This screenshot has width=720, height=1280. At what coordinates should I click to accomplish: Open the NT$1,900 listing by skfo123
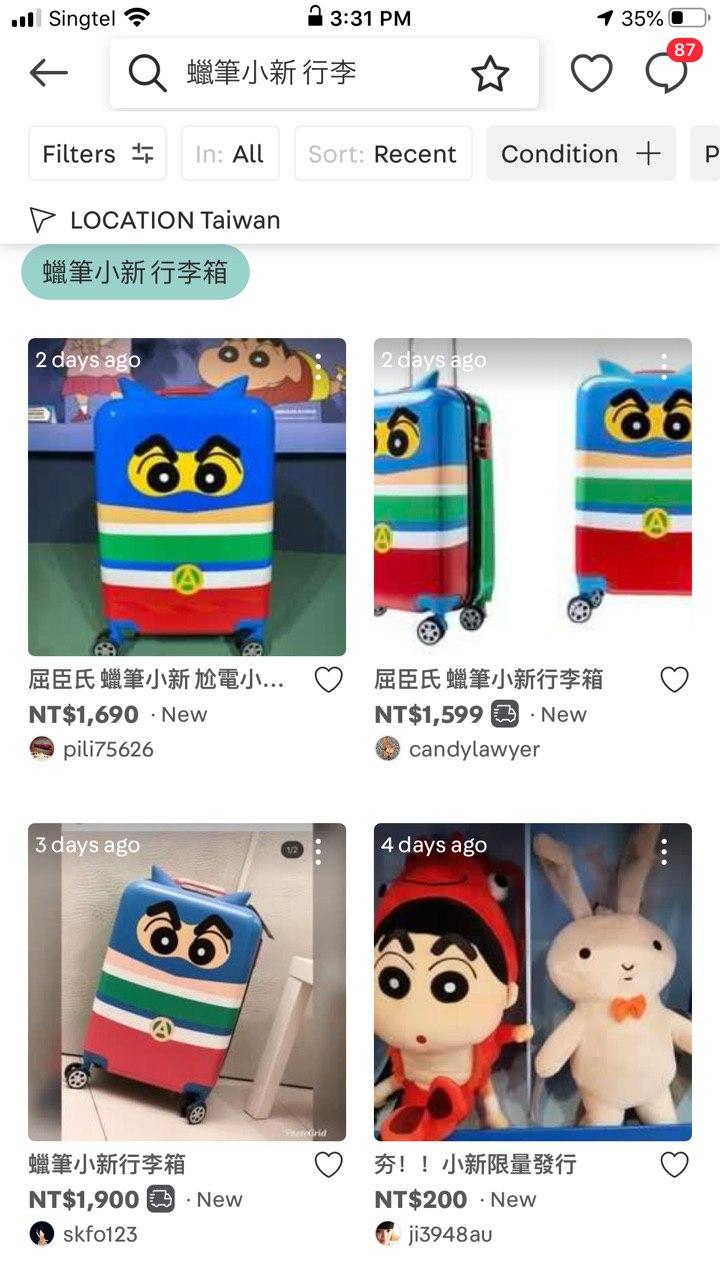187,982
